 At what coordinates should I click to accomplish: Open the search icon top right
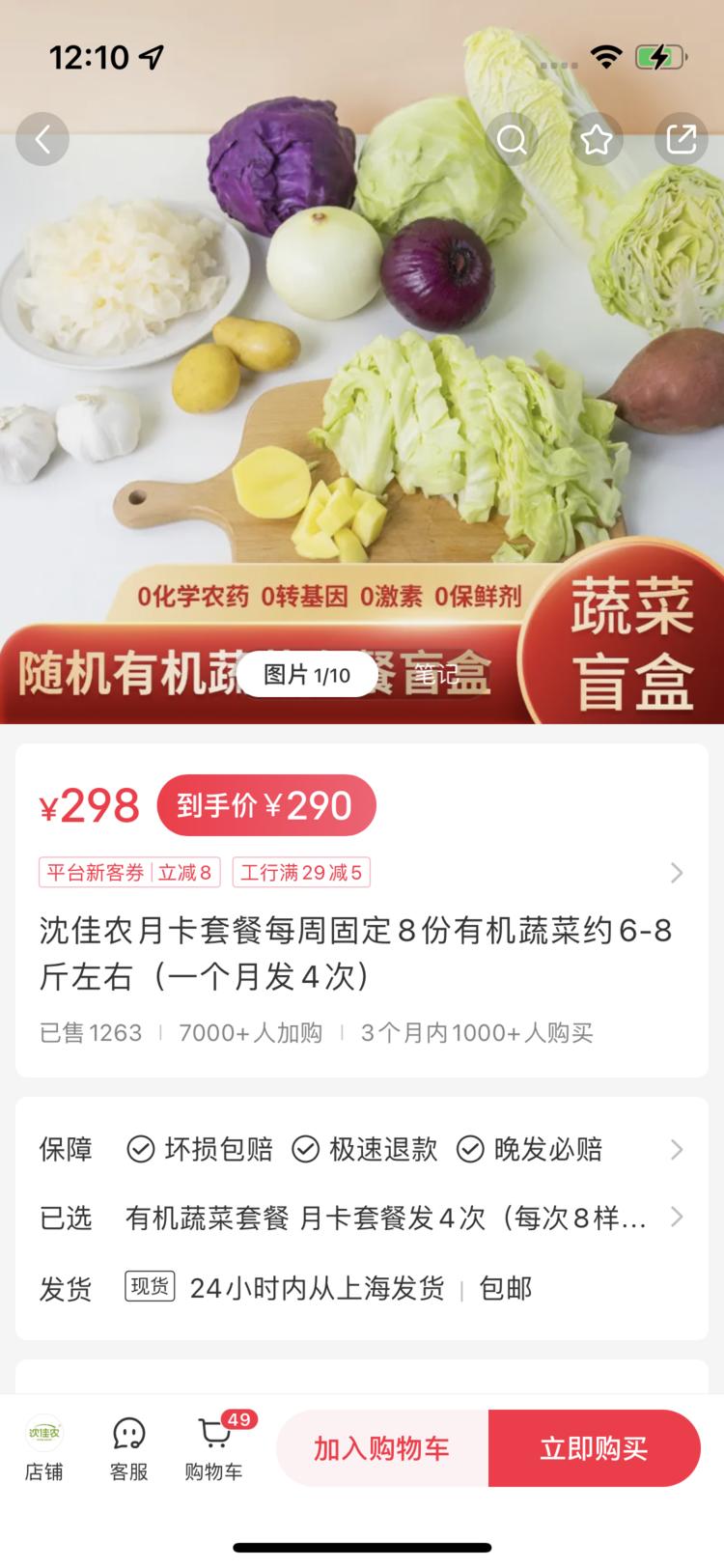(513, 138)
